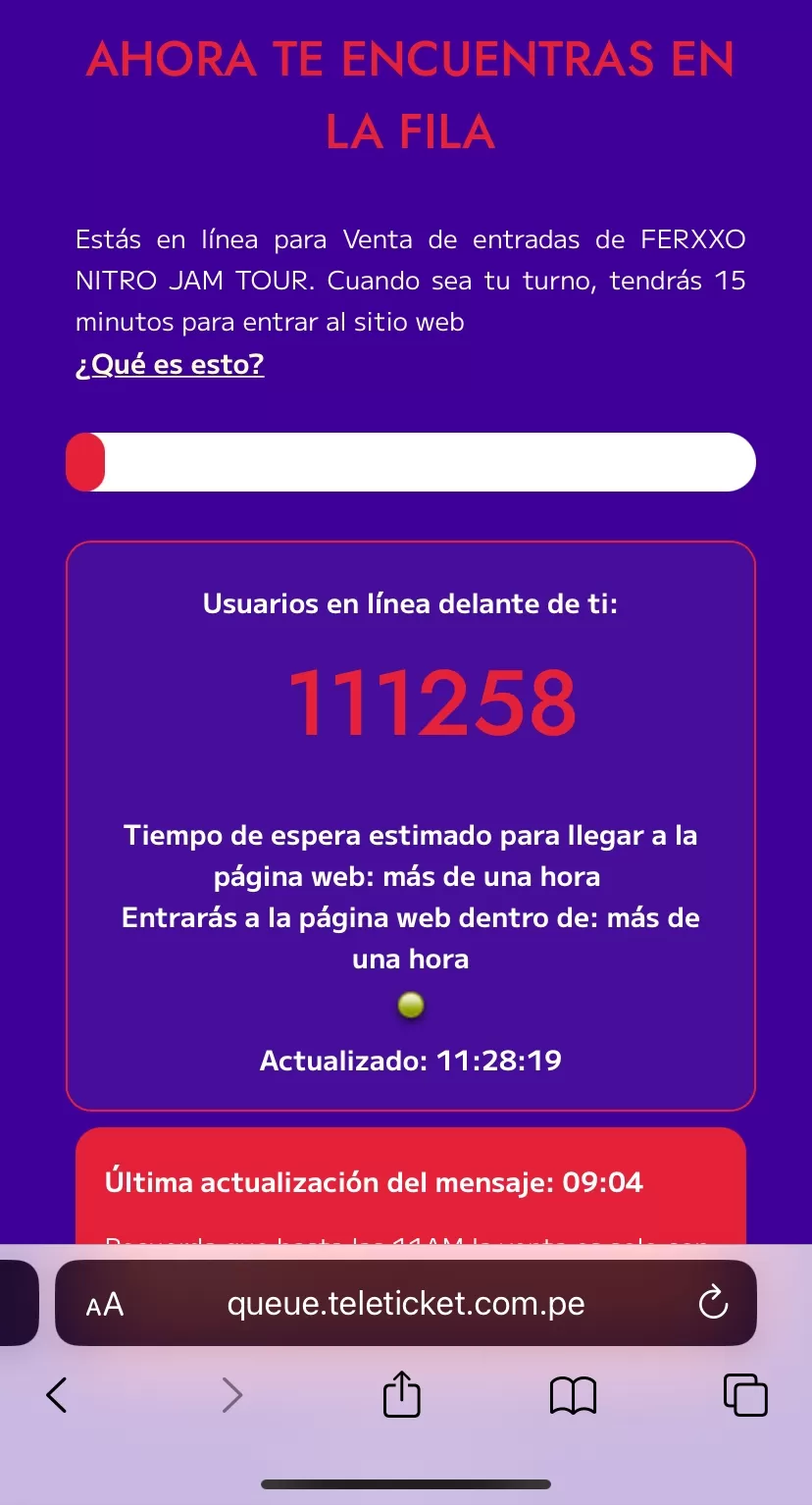Screen dimensions: 812x1505
Task: Open the bookmarks book icon
Action: click(574, 1394)
